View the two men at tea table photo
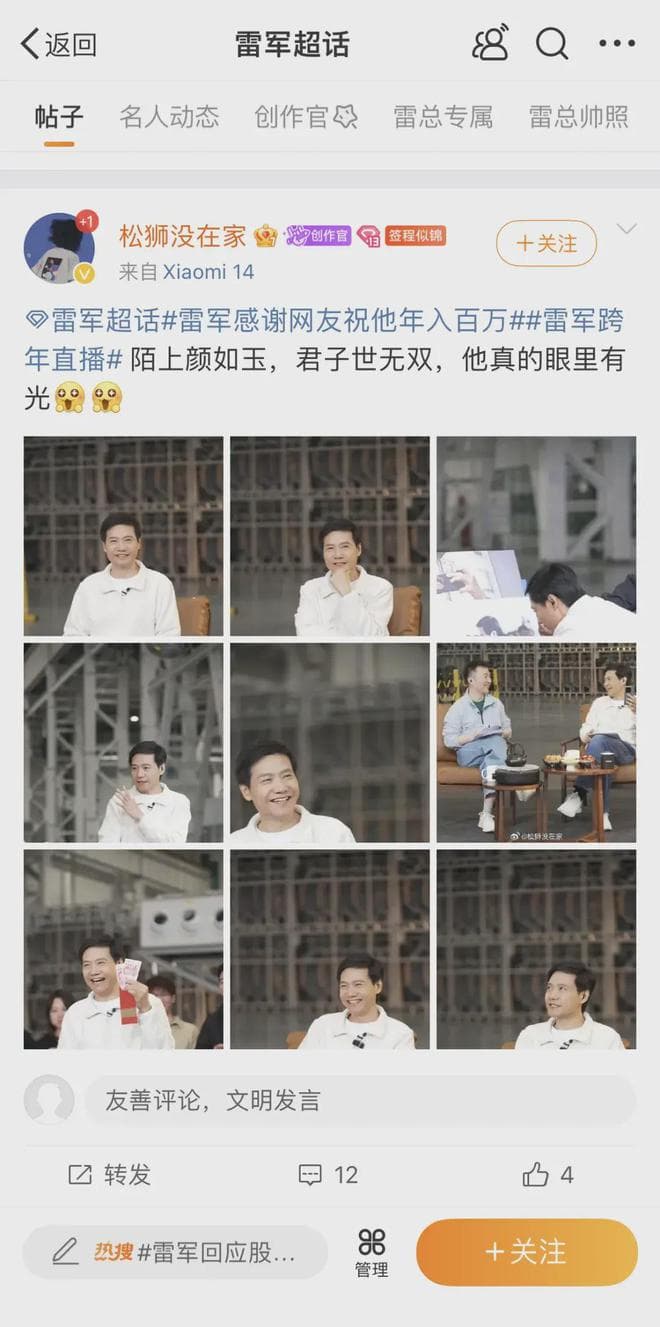 536,742
